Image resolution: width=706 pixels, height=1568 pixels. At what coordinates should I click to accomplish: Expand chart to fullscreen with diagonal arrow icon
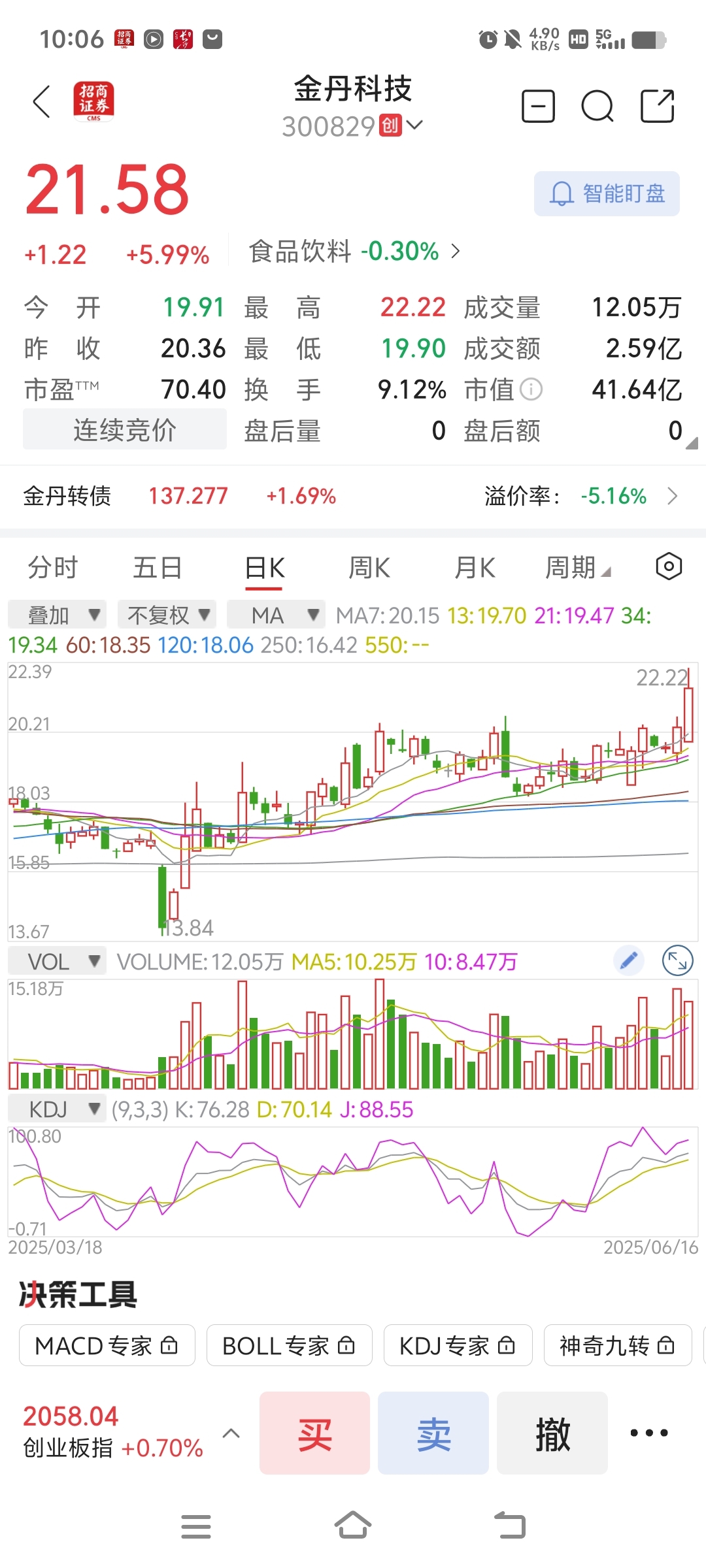678,960
